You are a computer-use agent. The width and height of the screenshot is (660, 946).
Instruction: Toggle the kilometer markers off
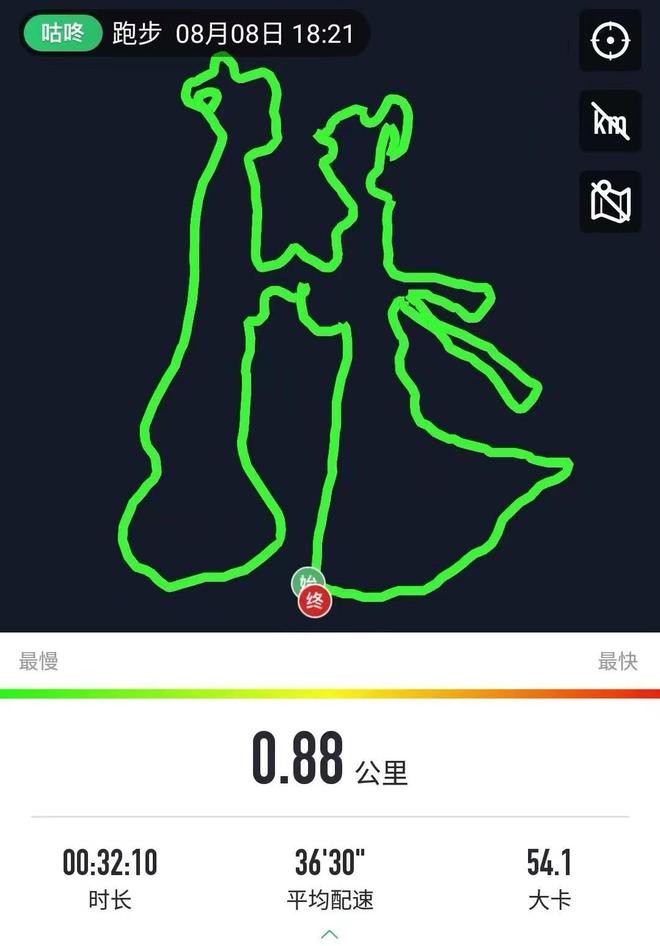(x=609, y=122)
